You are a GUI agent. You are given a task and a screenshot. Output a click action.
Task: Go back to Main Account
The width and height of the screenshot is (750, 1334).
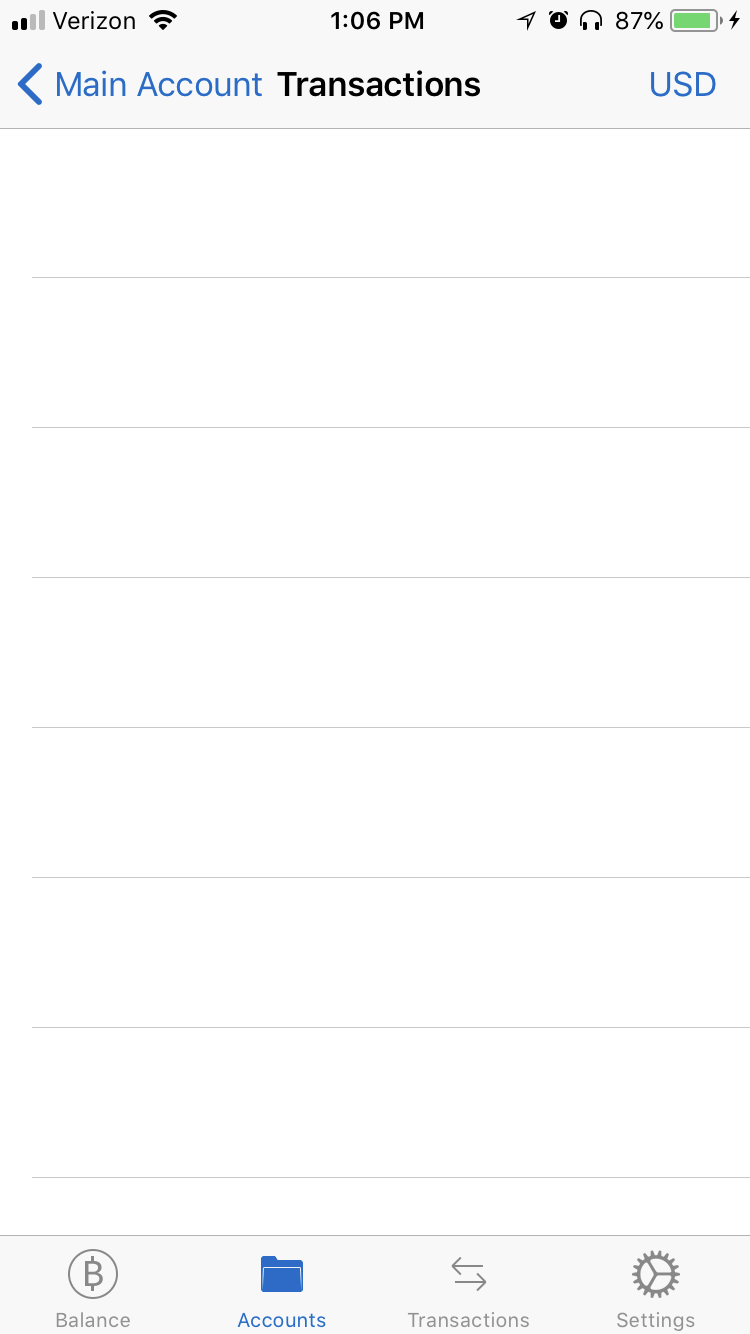[140, 85]
